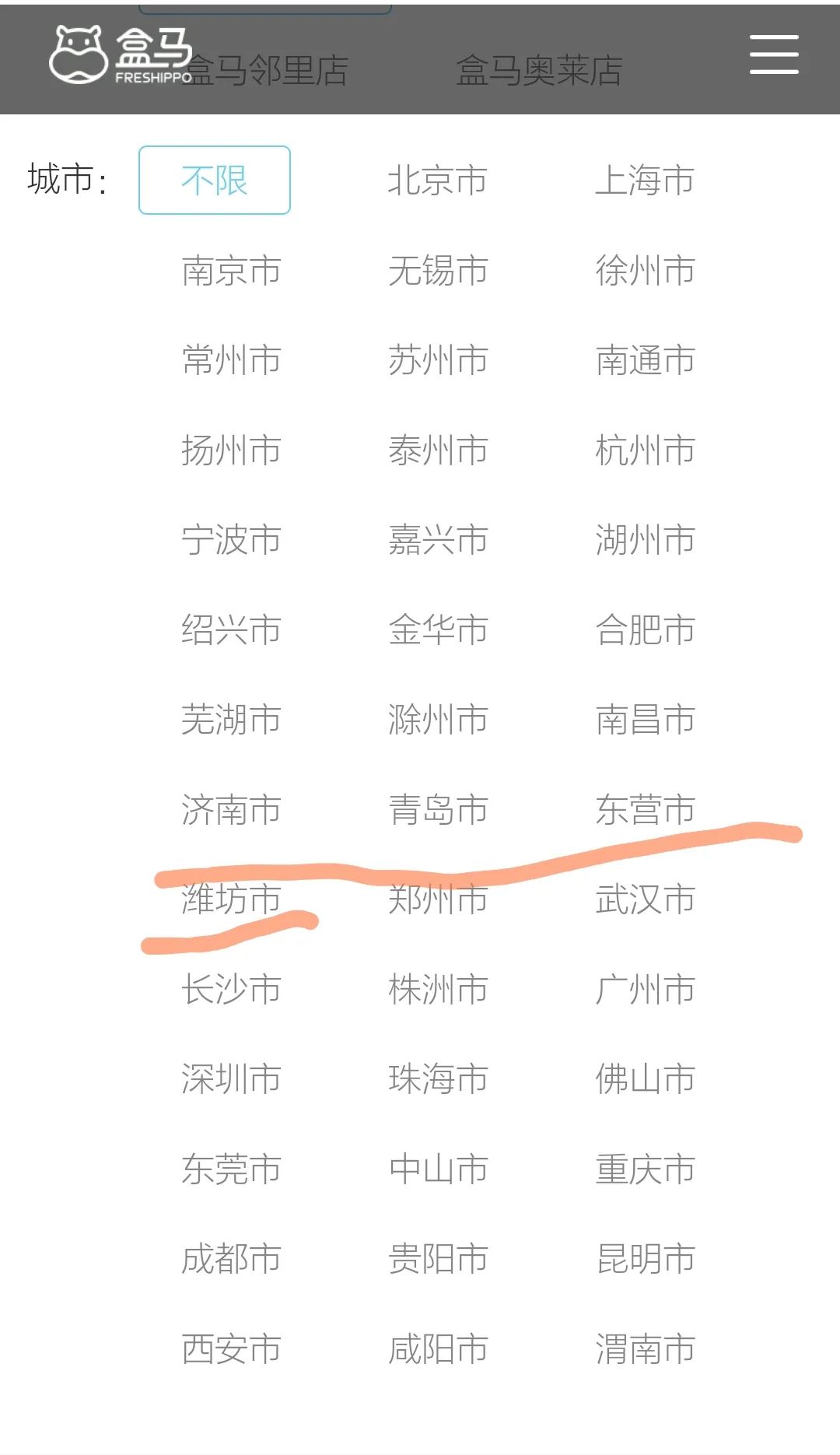Screen dimensions: 840x1455
Task: Filter stores by 北京市
Action: [x=438, y=181]
